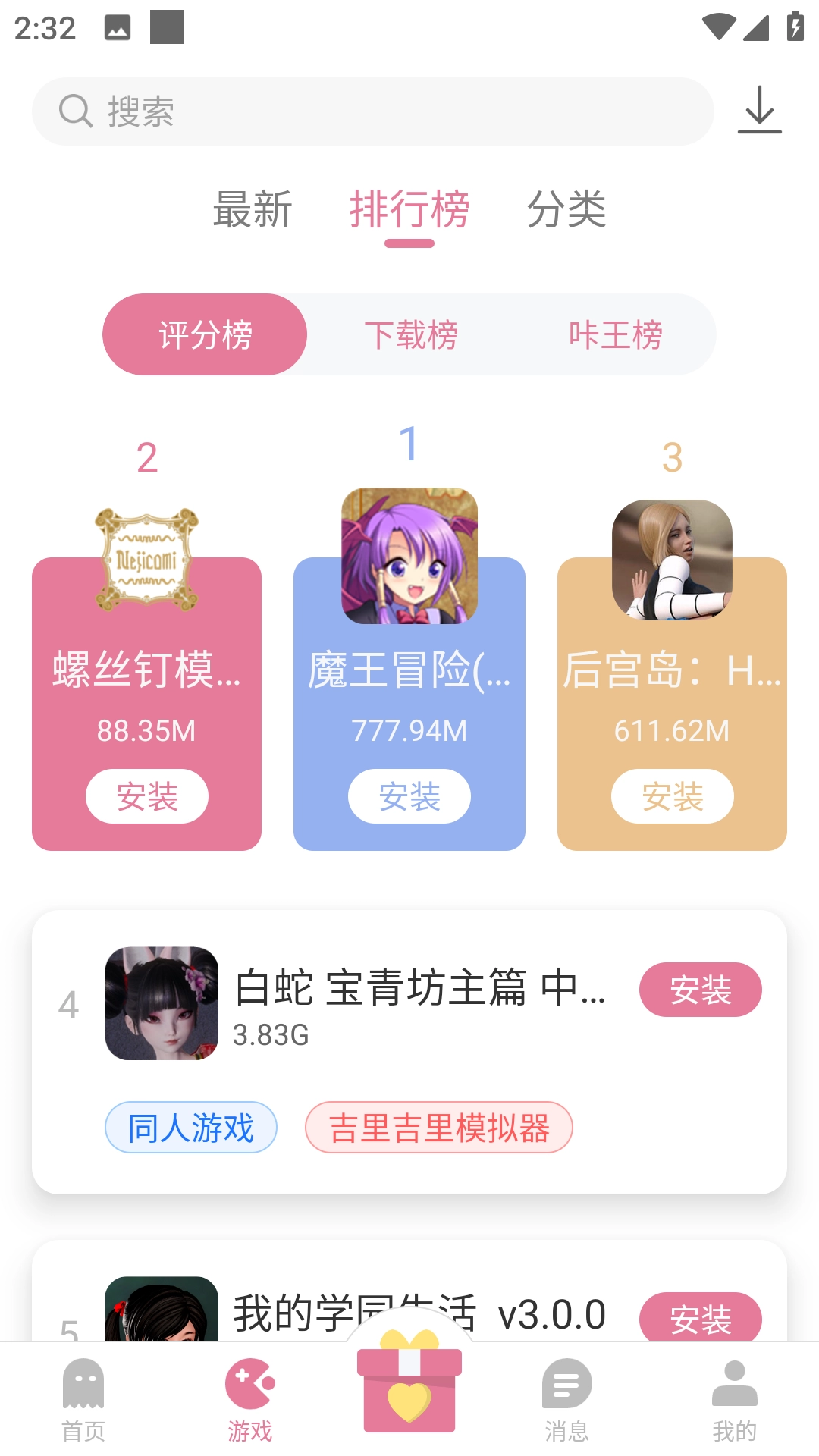The height and width of the screenshot is (1456, 819).
Task: Open the 同人游戏 tag
Action: coord(190,1128)
